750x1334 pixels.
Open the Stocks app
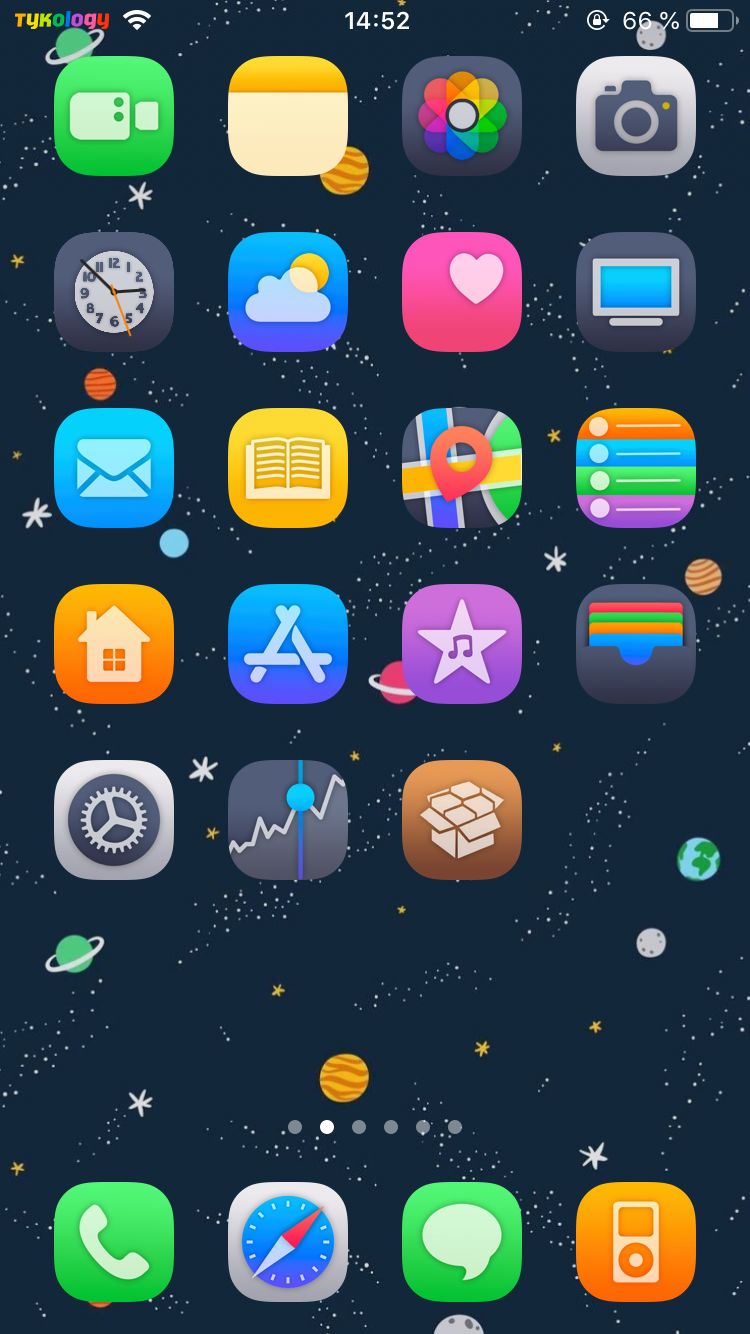click(x=288, y=820)
